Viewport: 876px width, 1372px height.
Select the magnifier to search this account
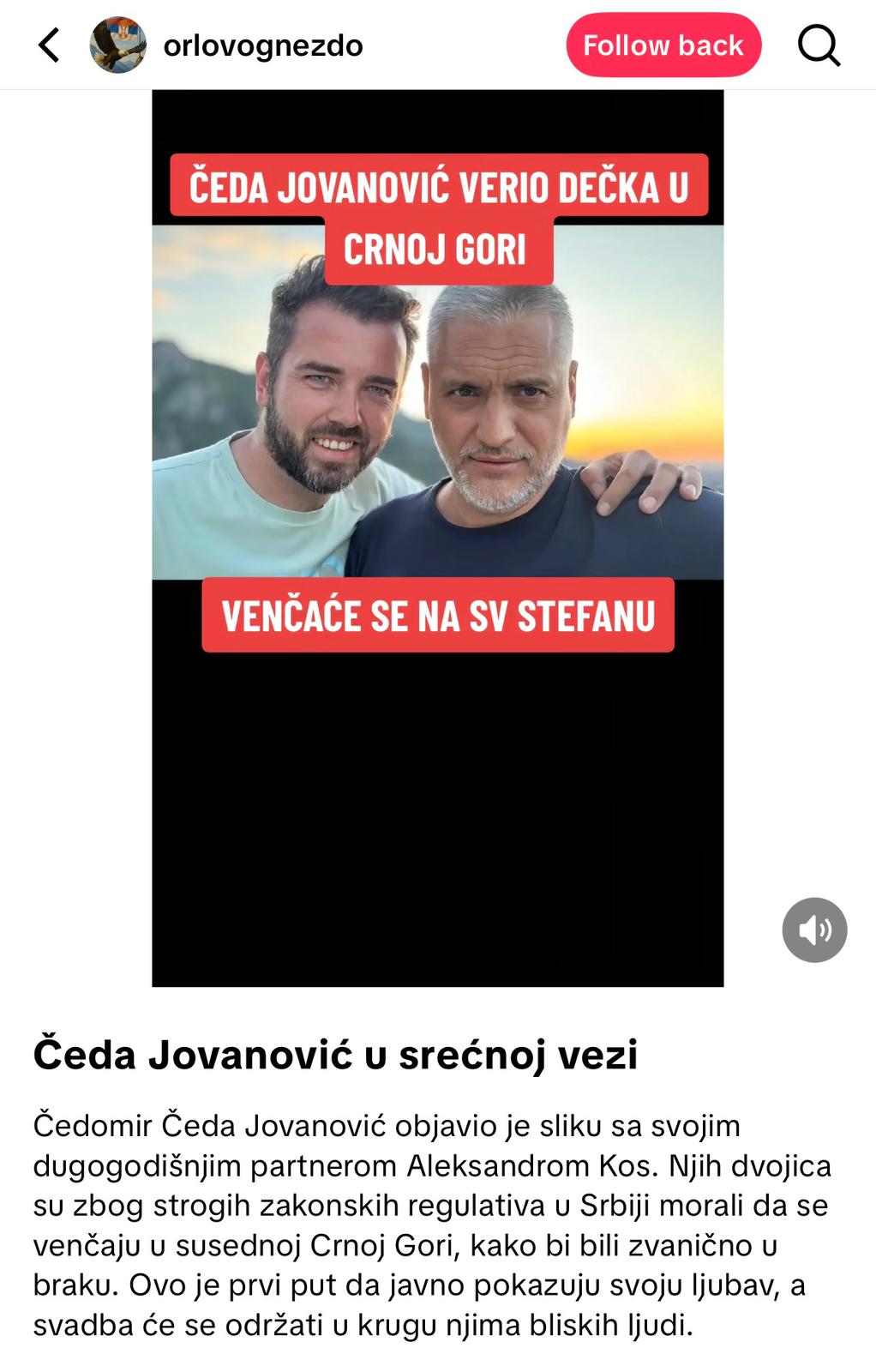819,46
